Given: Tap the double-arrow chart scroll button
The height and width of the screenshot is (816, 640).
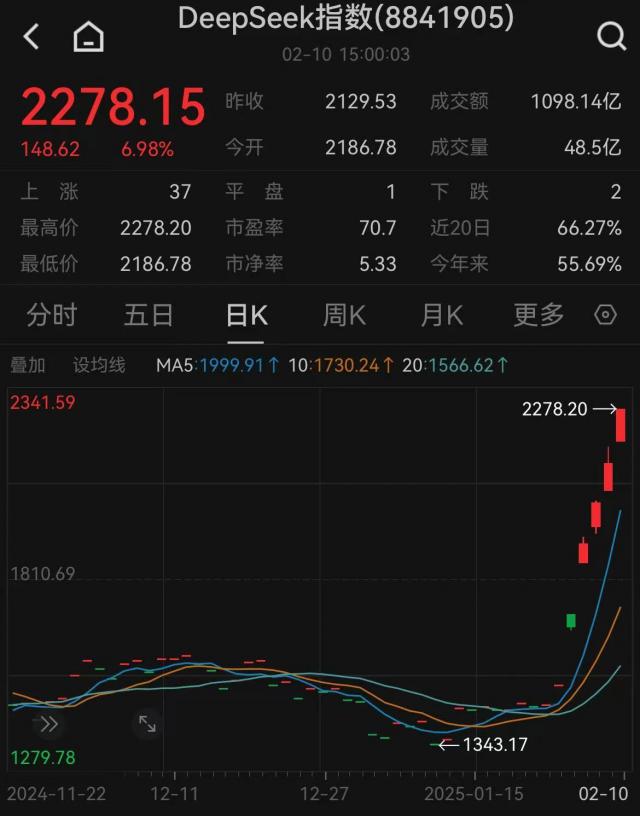Looking at the screenshot, I should [48, 724].
